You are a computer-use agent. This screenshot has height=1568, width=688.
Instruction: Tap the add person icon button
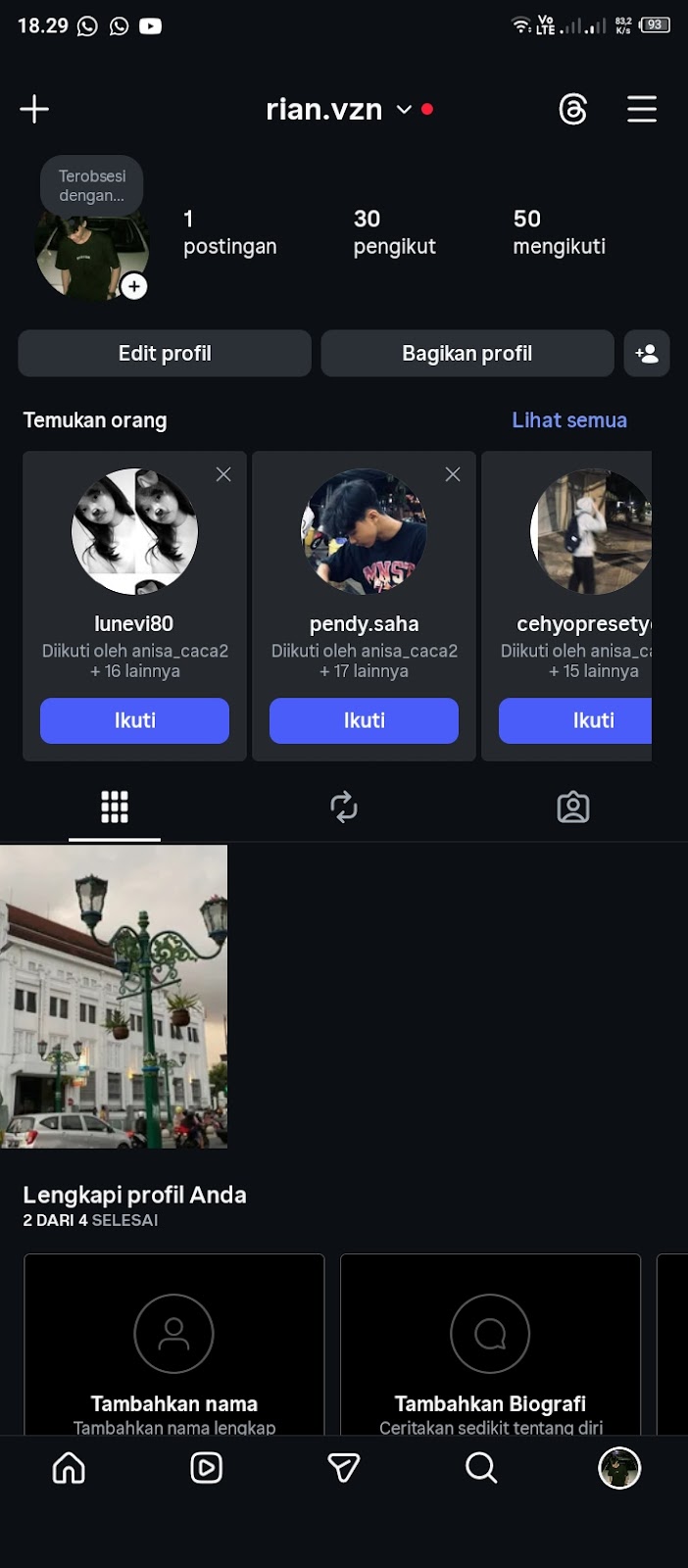click(647, 353)
